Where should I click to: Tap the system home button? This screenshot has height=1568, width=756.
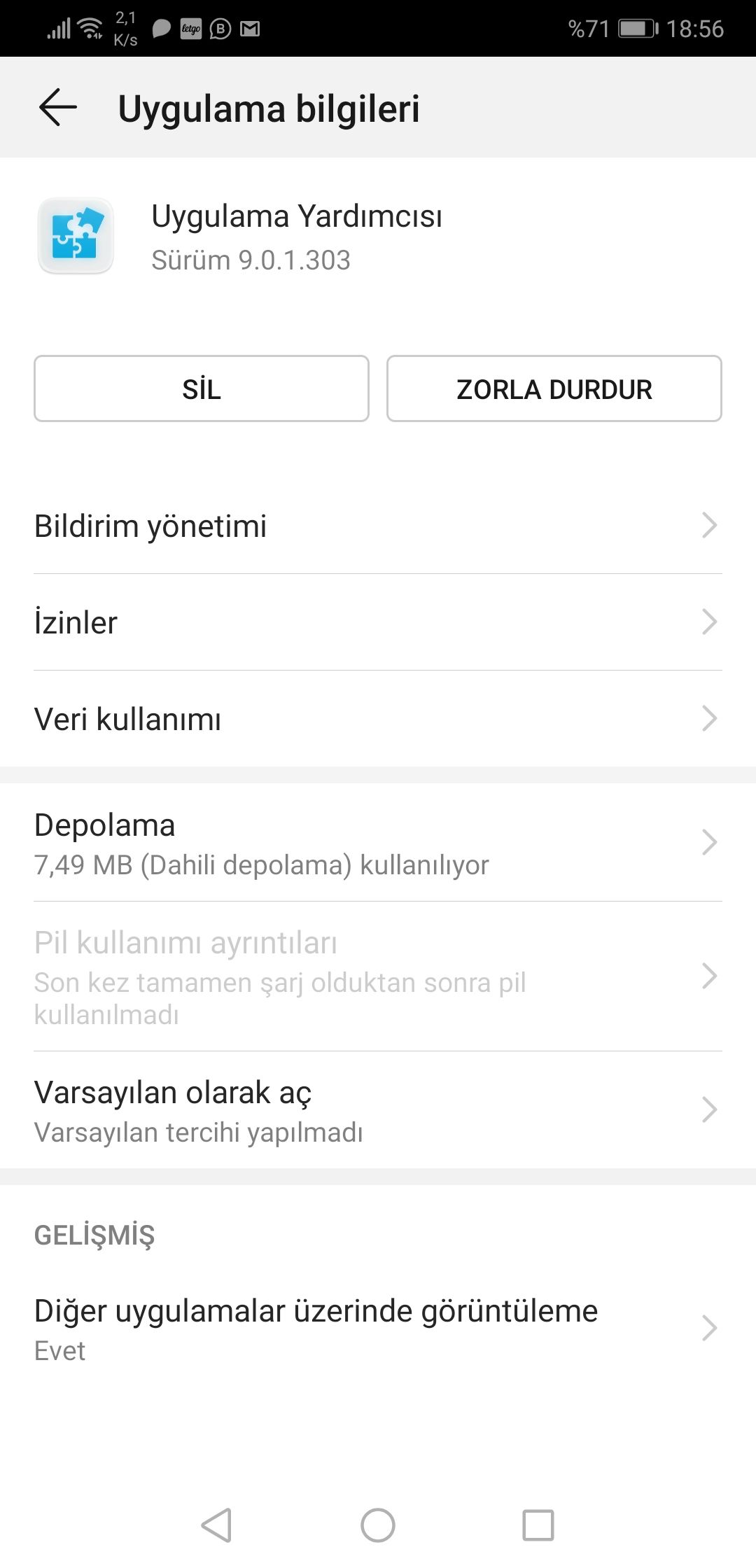(378, 1525)
